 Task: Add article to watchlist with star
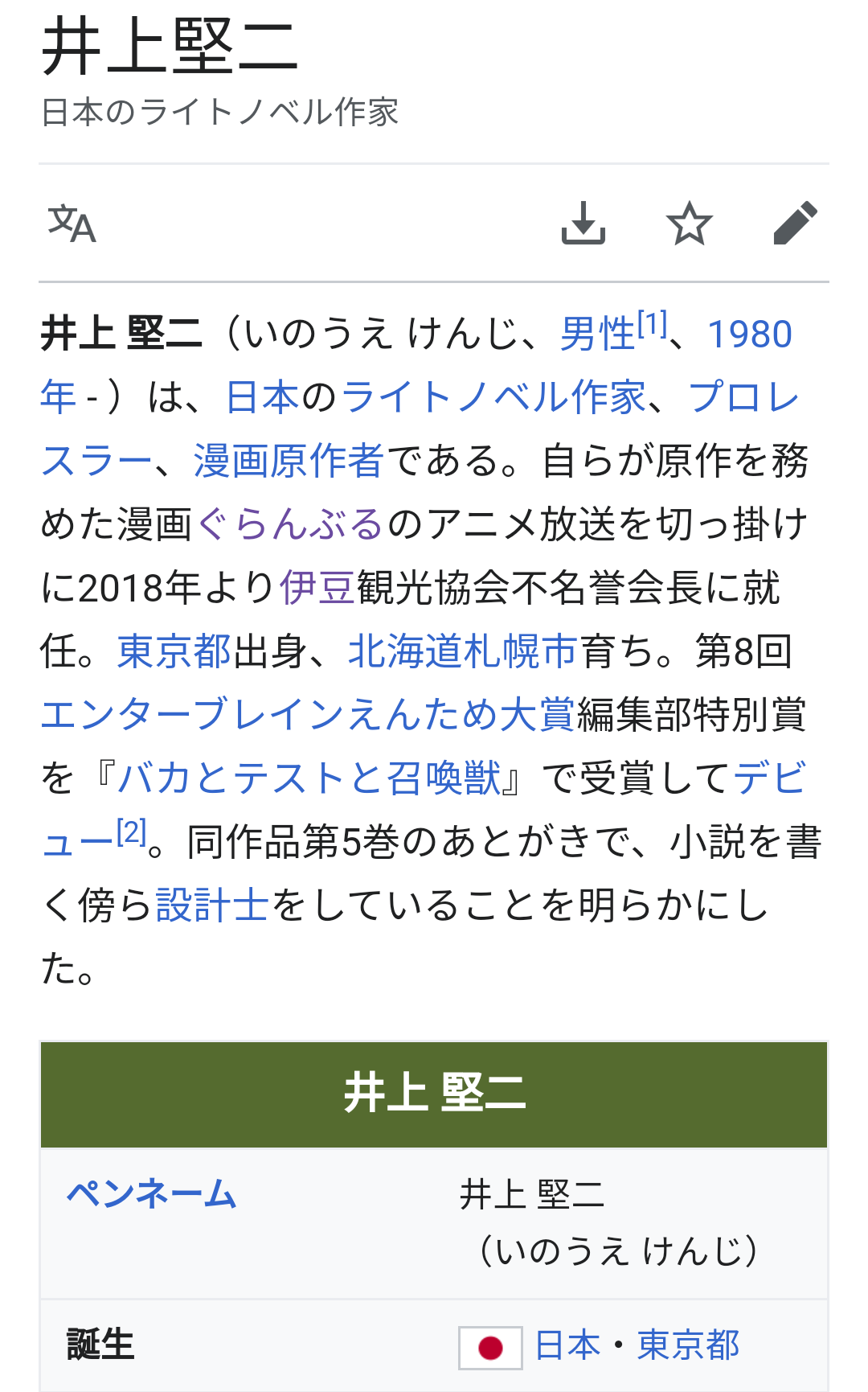click(x=689, y=224)
